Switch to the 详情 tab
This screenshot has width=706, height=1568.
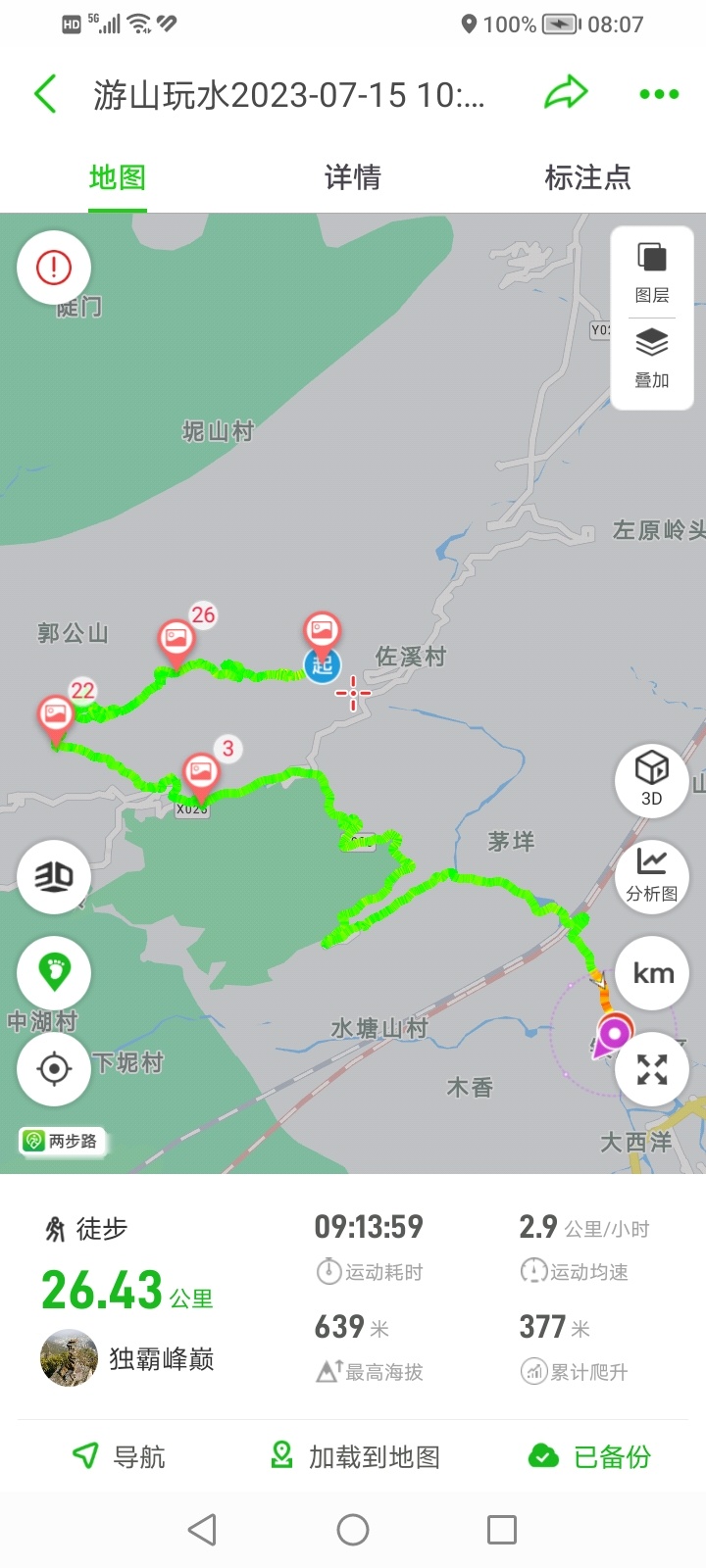[352, 177]
